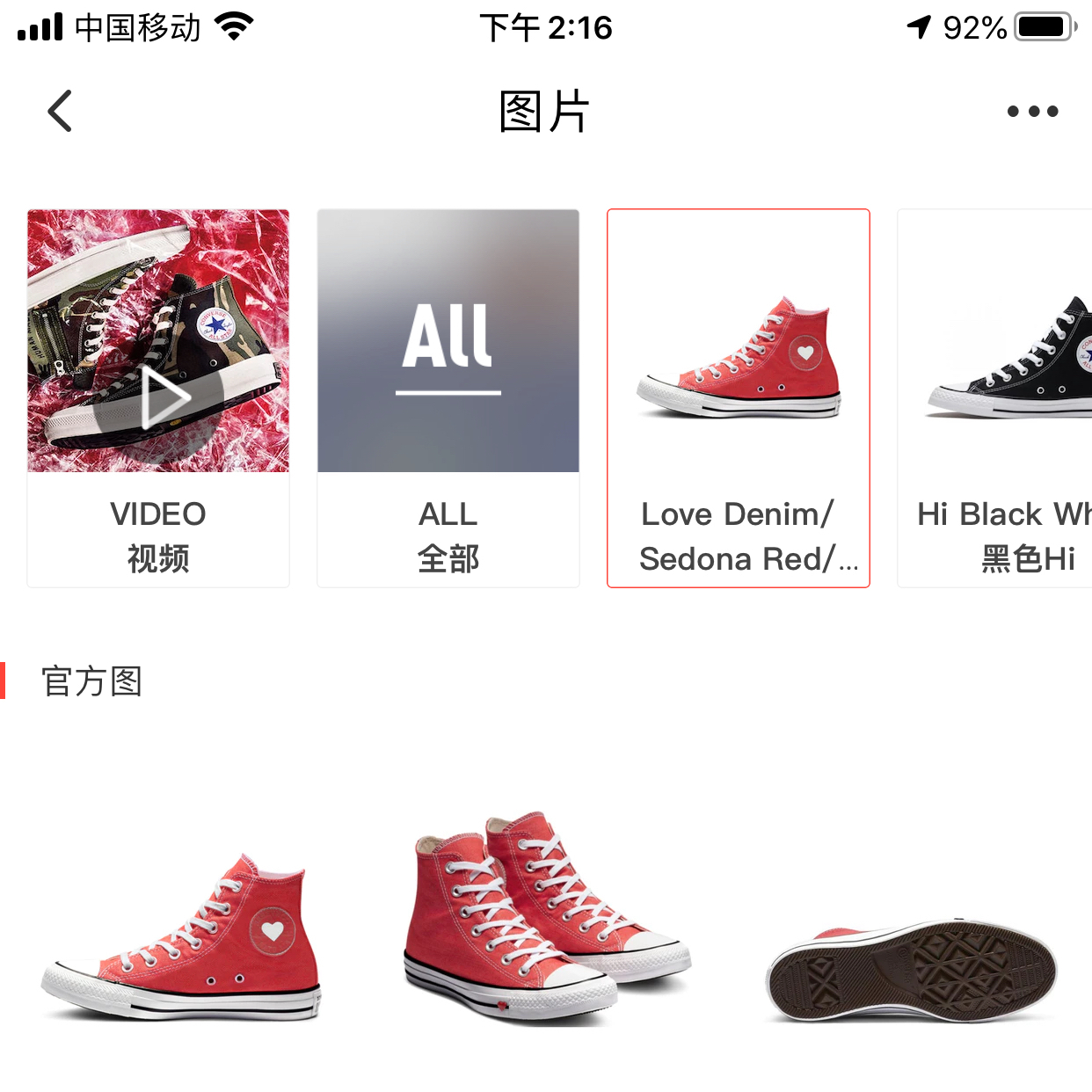View the red sneaker pair official image
The height and width of the screenshot is (1092, 1092).
pos(545,919)
